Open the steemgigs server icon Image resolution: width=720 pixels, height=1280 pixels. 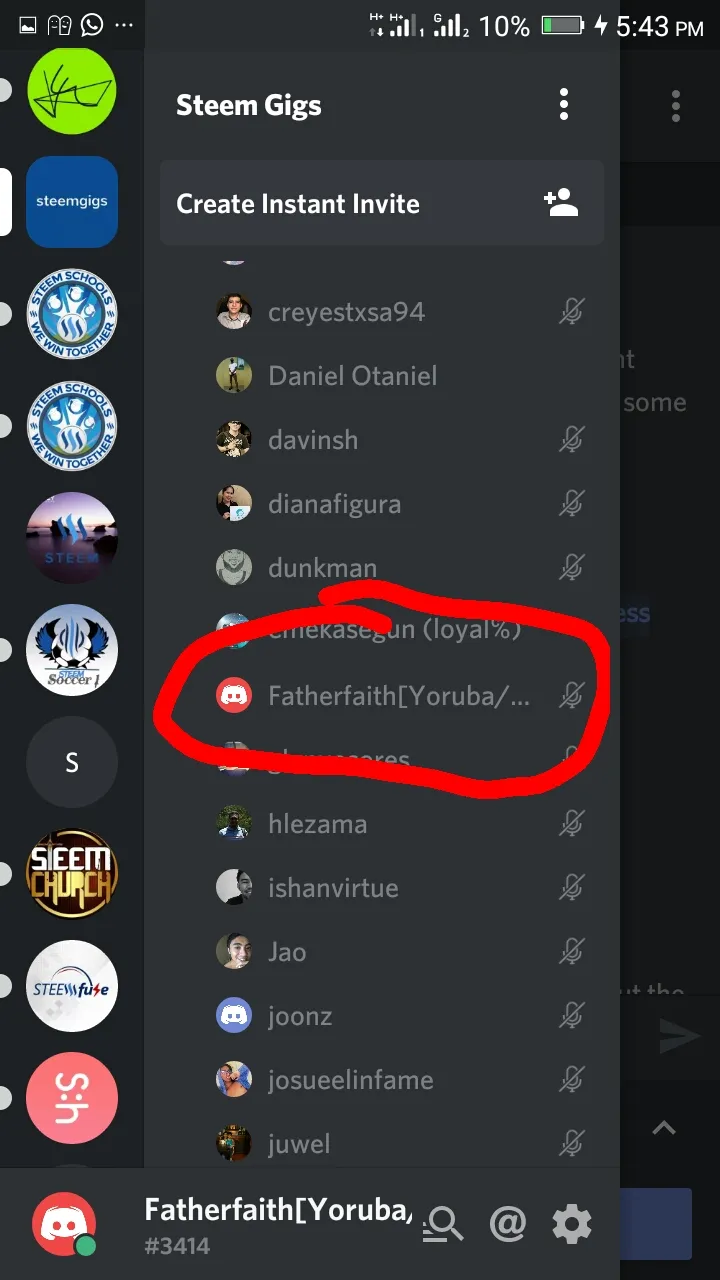click(x=72, y=201)
